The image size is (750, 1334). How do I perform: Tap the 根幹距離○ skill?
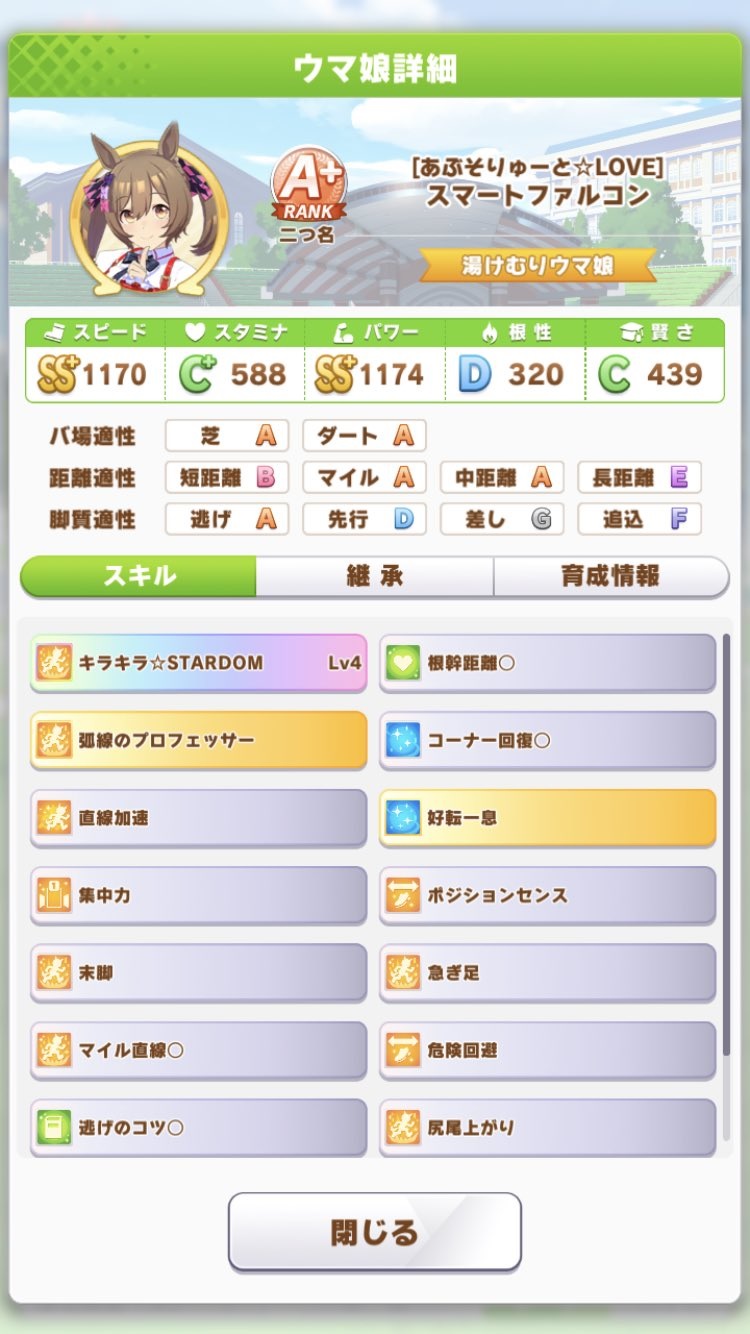click(x=547, y=662)
